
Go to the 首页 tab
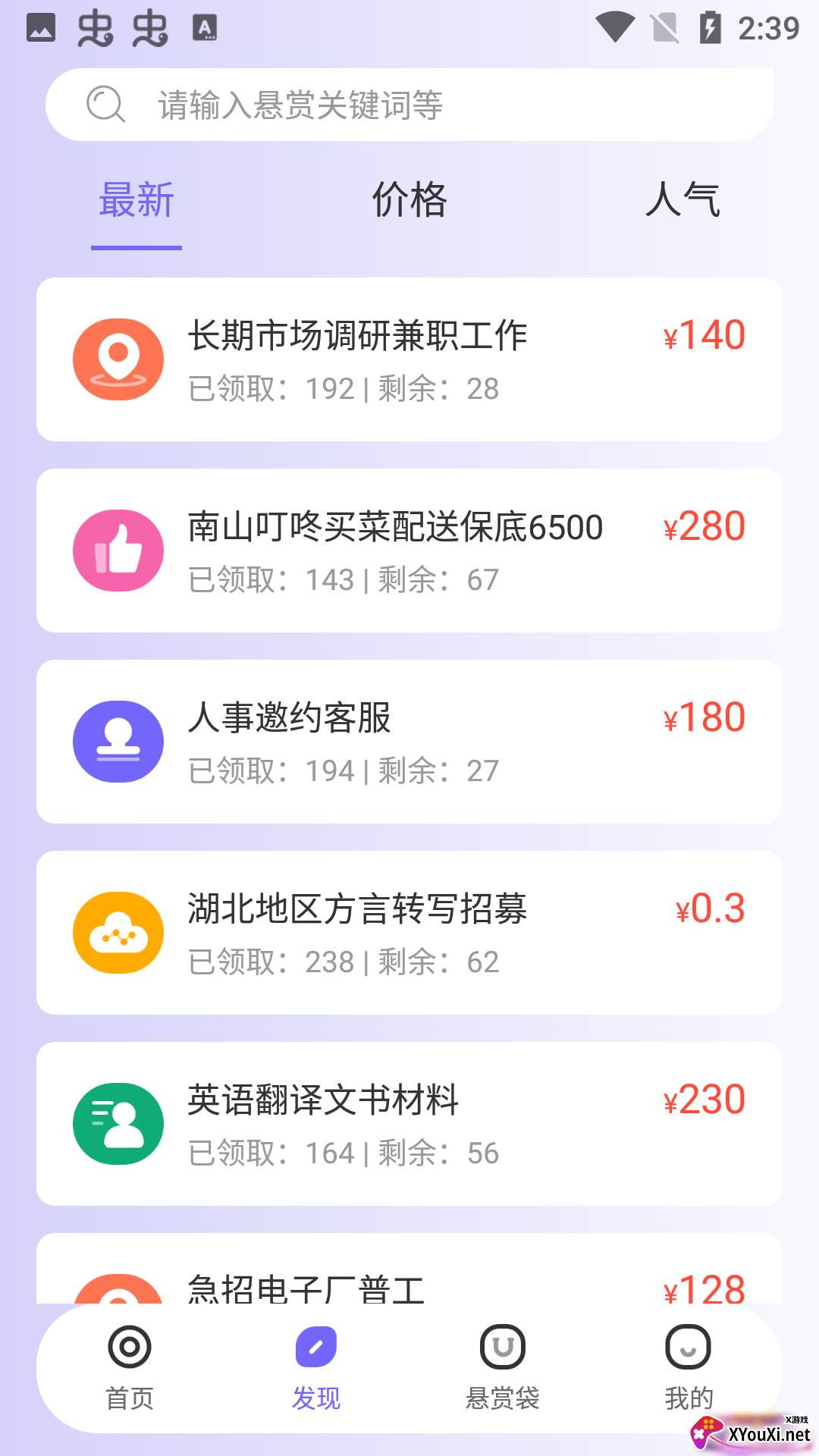130,1368
